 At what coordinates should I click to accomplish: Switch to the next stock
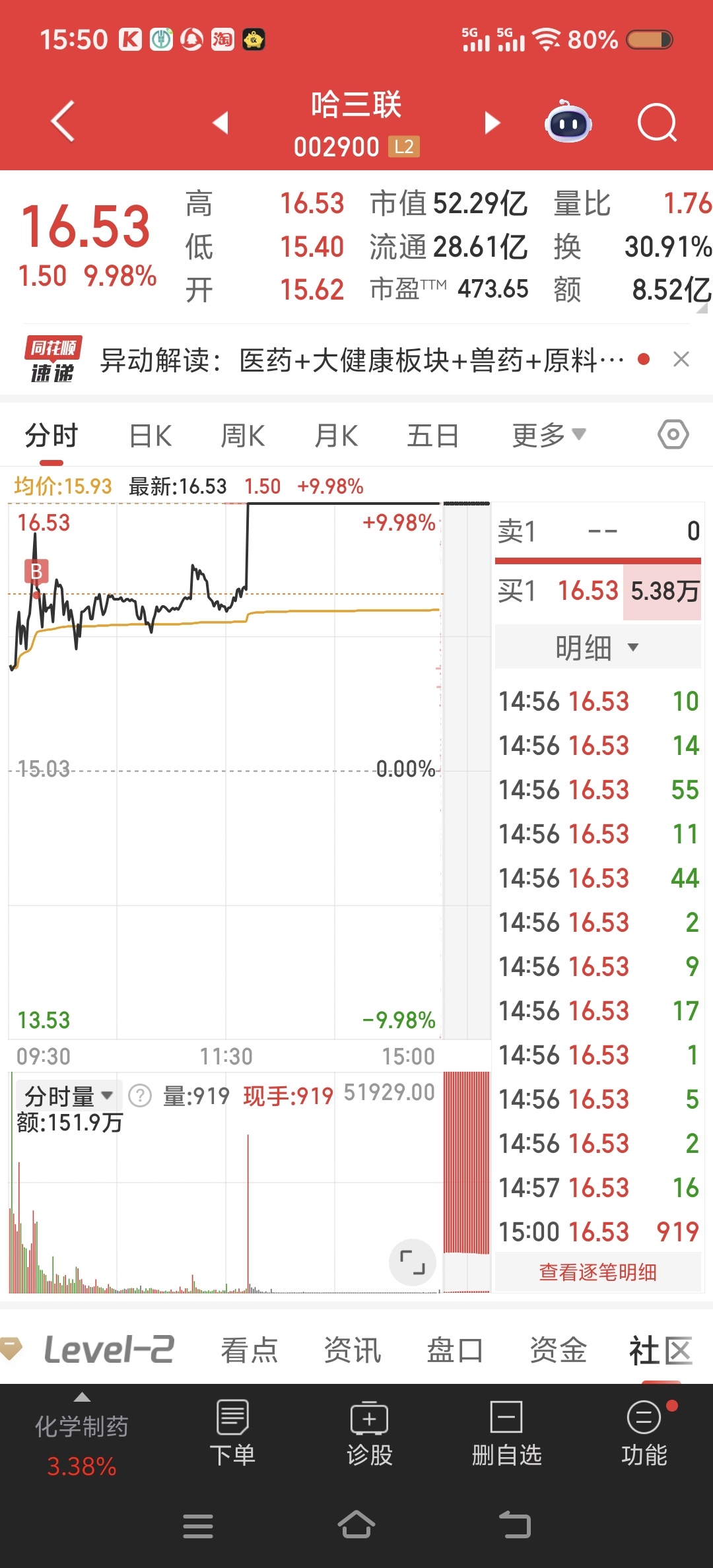coord(492,123)
